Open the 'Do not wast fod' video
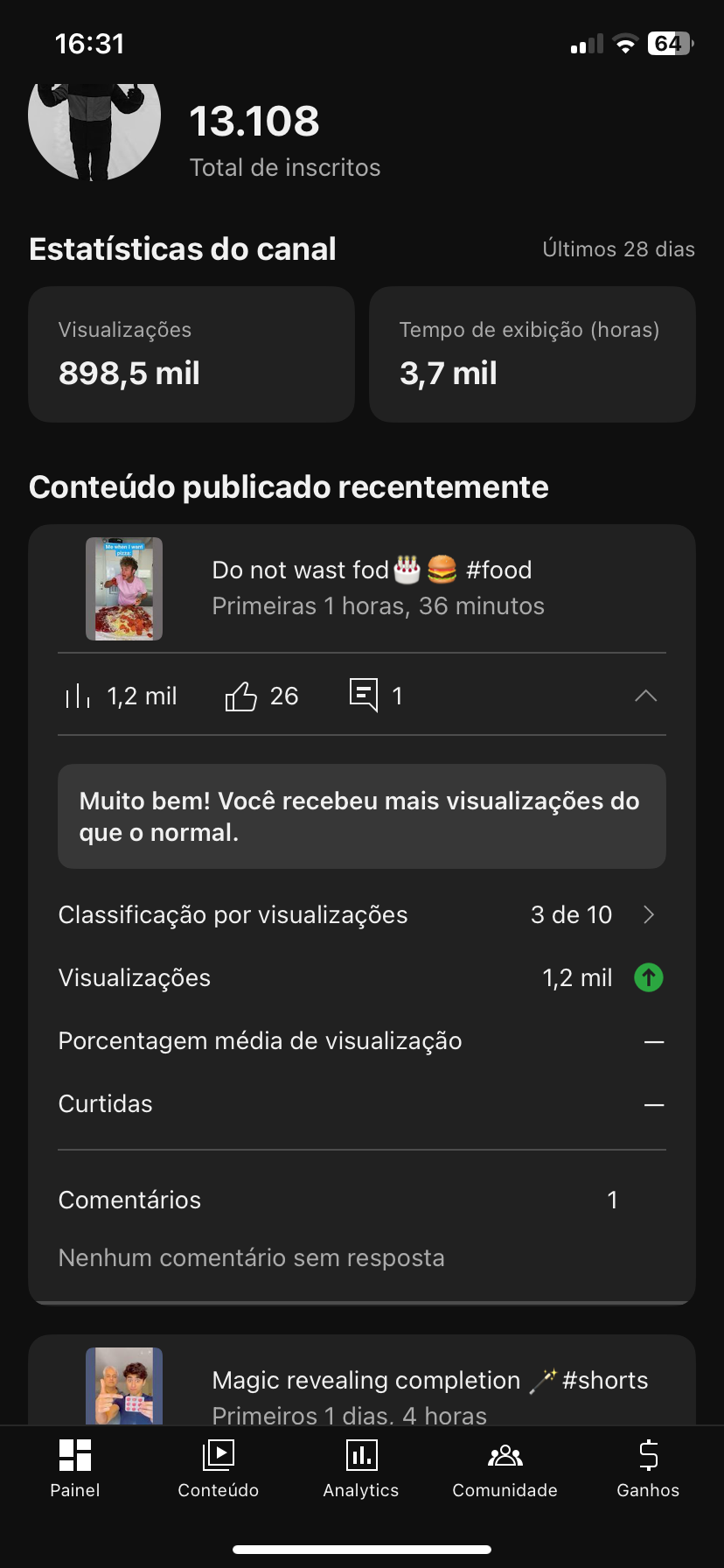Image resolution: width=724 pixels, height=1568 pixels. [x=361, y=588]
